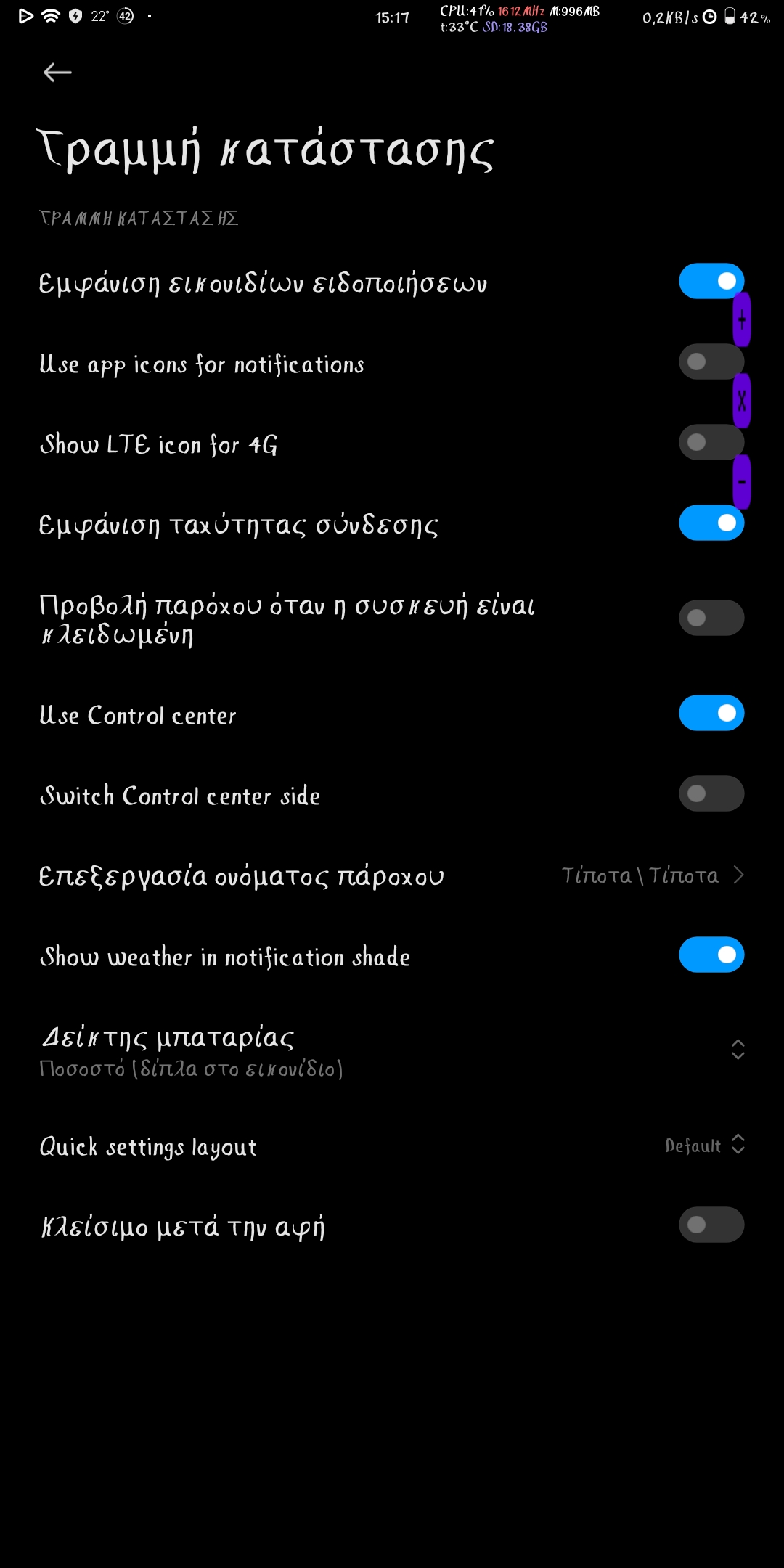Toggle off Εμφάνιση ταχύτητας σύνδεσης
This screenshot has width=784, height=1568.
711,523
